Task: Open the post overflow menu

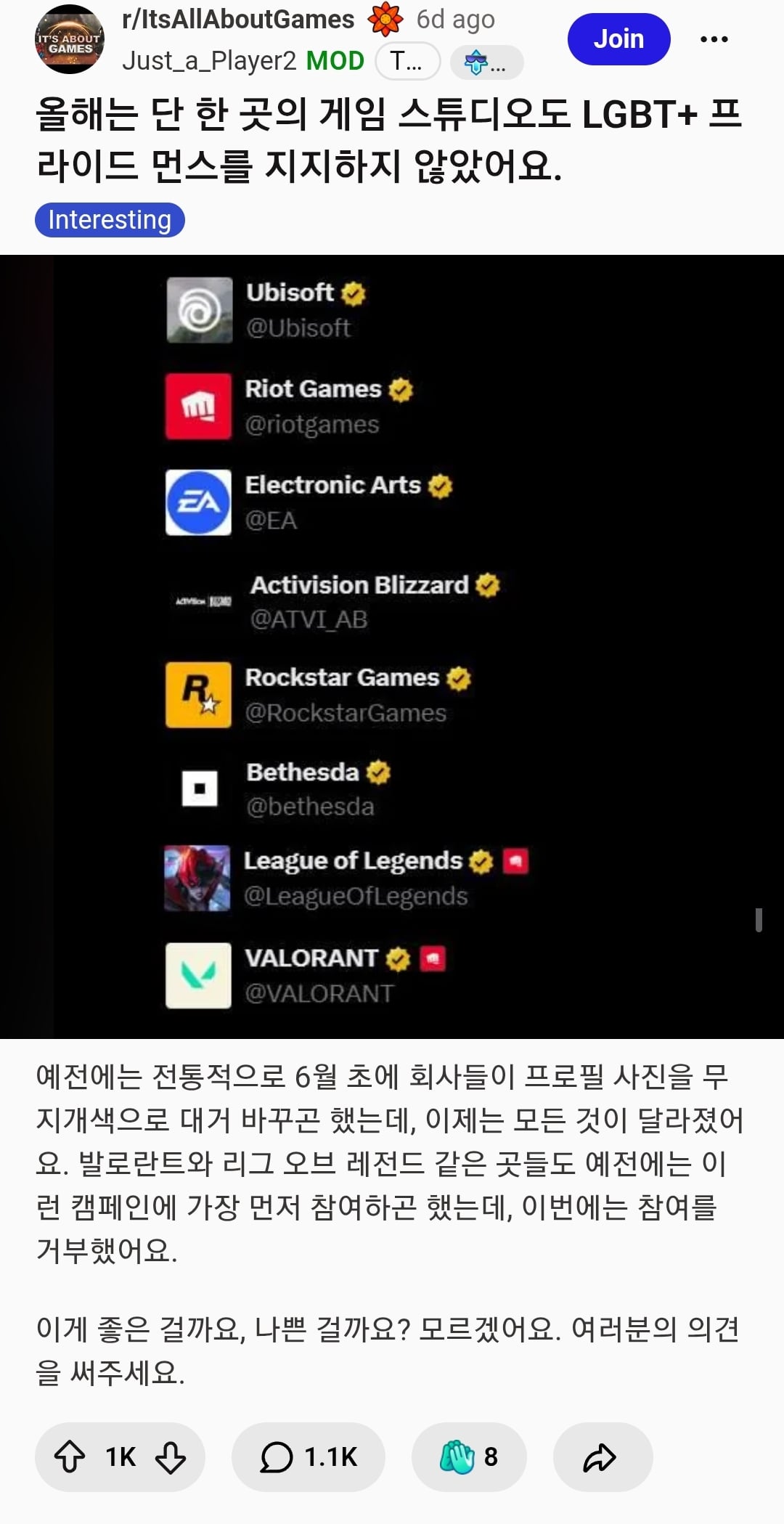Action: 714,39
